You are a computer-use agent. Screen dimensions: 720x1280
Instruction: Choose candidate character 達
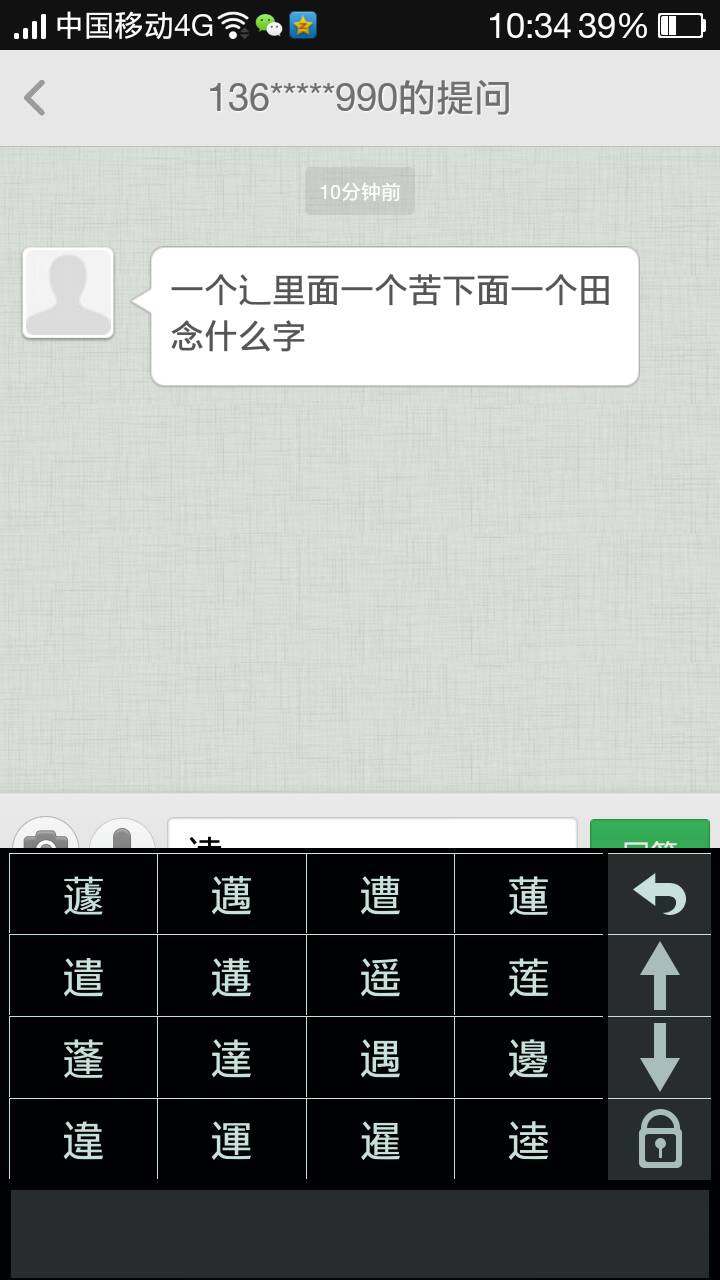pyautogui.click(x=231, y=1059)
